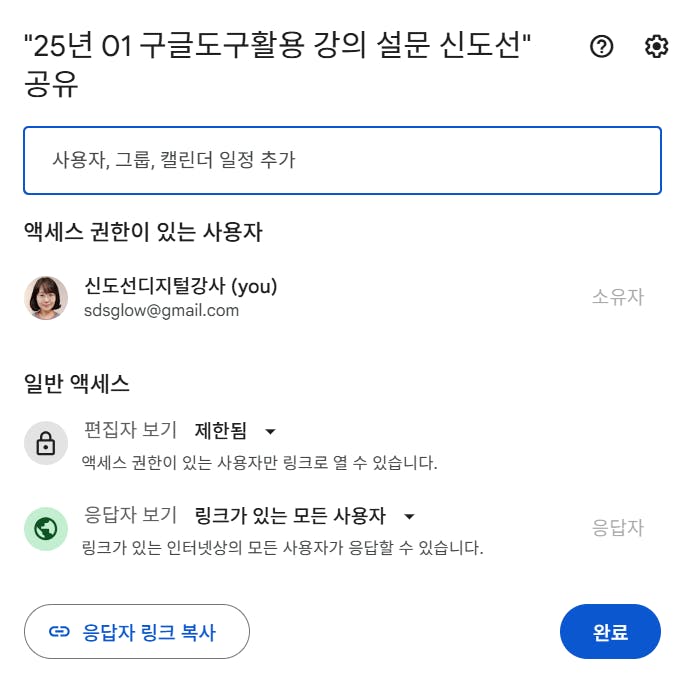685x683 pixels.
Task: Tap the 완료 done button
Action: (x=610, y=632)
